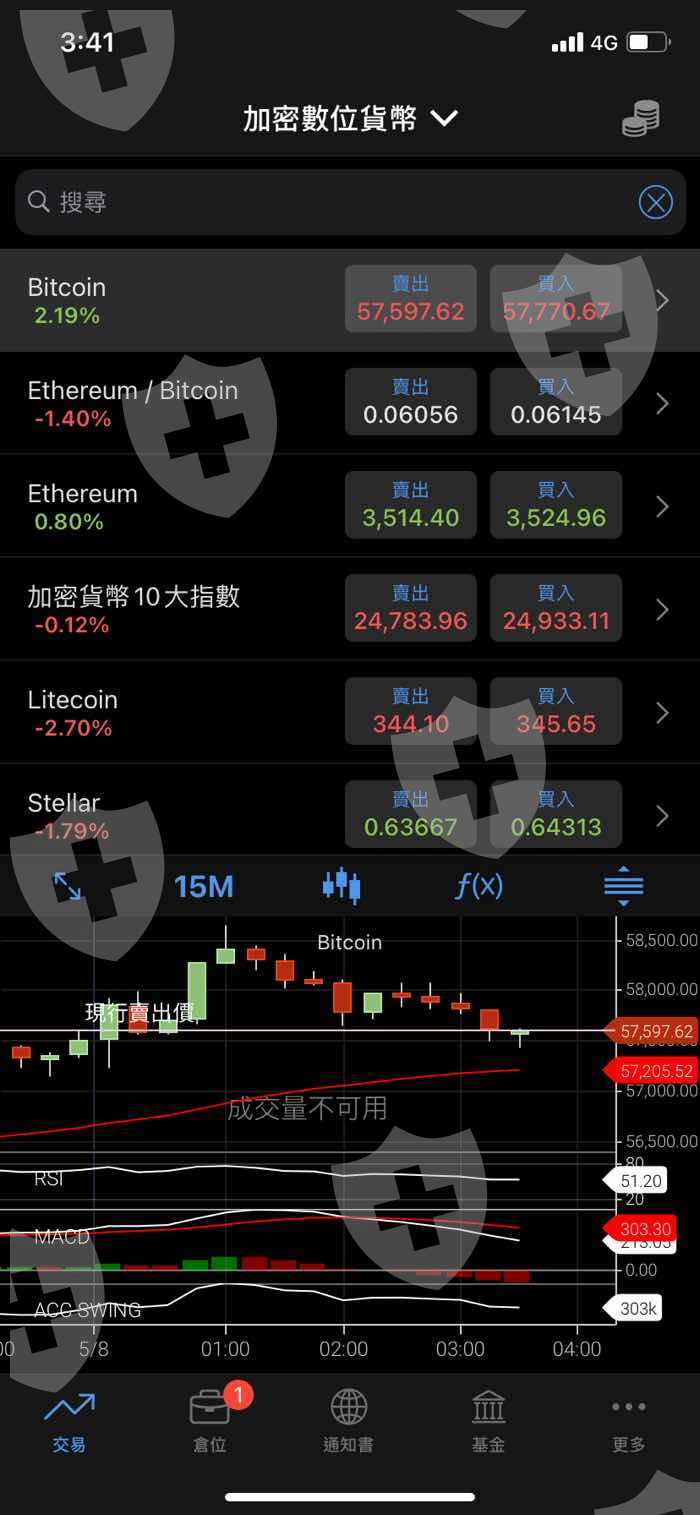Tap the chart resize lines icon
This screenshot has width=700, height=1515.
(x=624, y=886)
